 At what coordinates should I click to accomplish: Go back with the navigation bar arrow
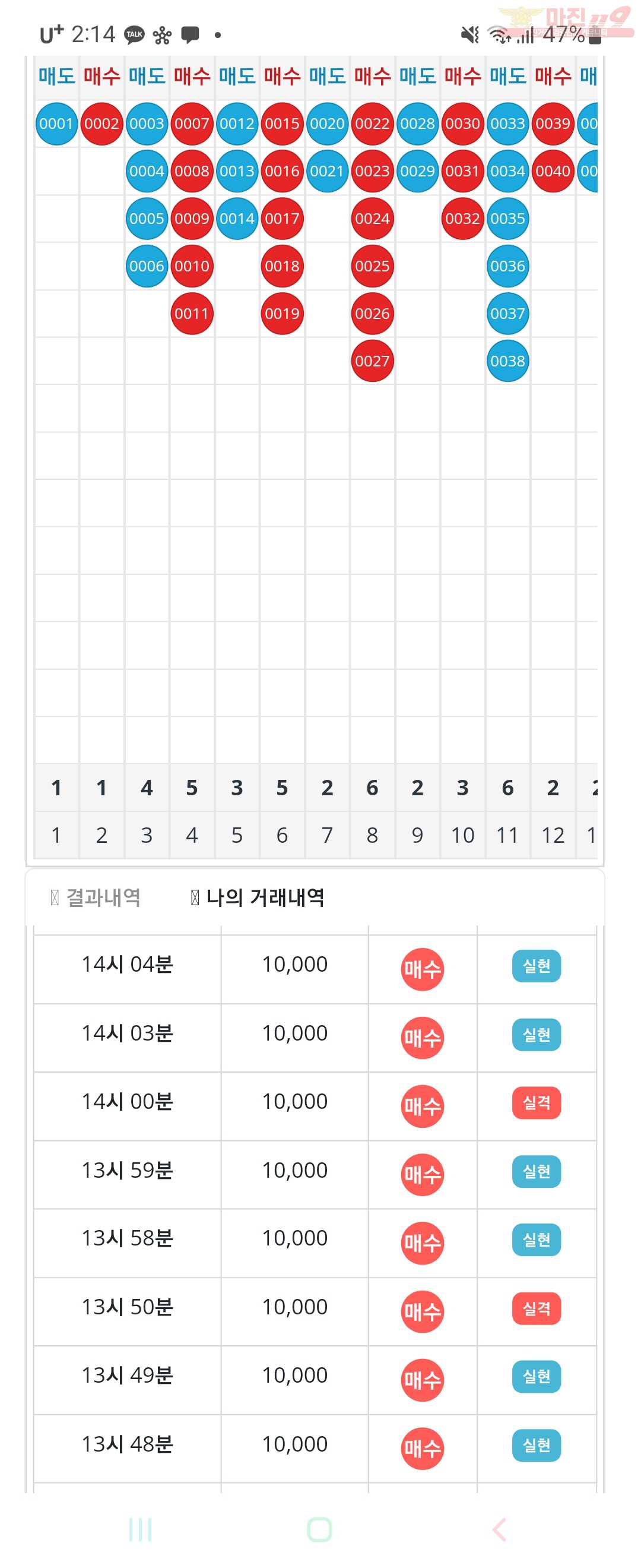[499, 1529]
